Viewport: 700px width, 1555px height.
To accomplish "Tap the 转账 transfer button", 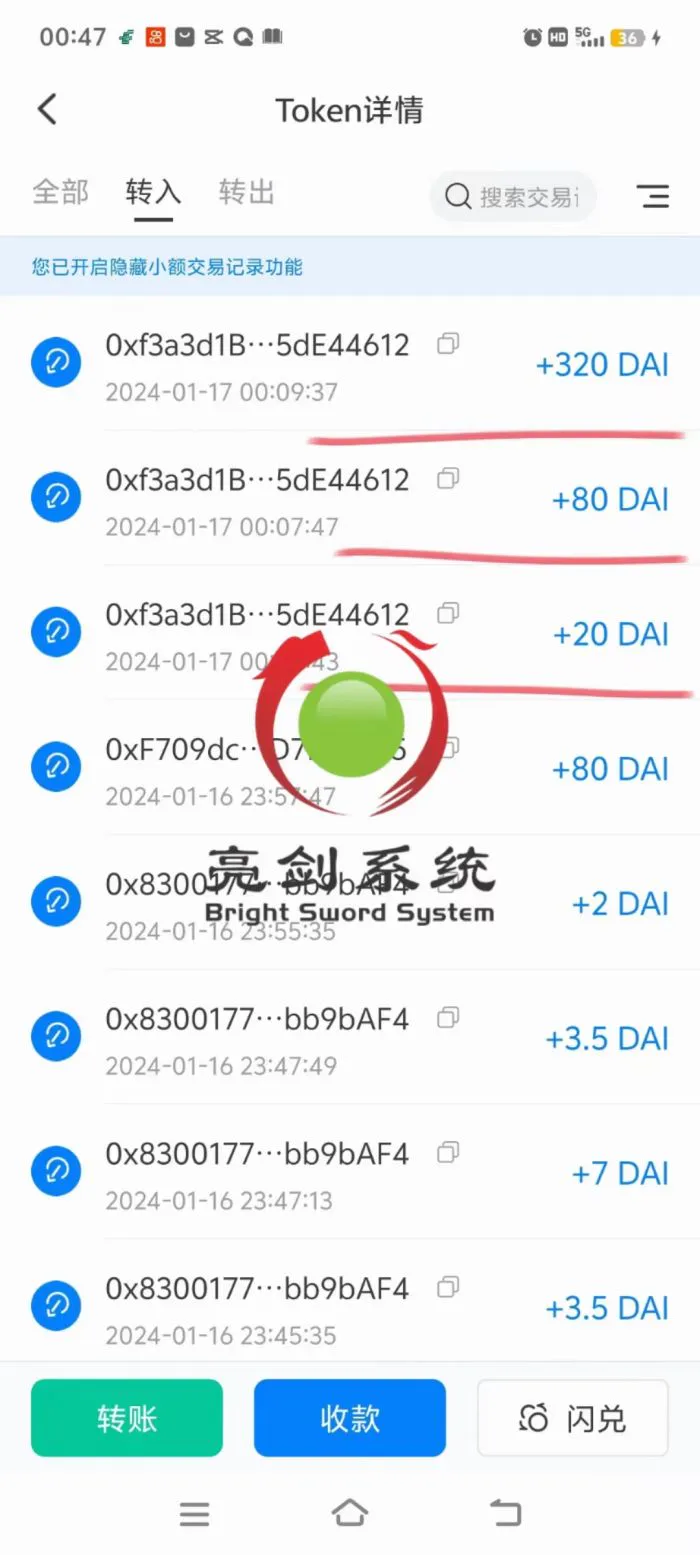I will [x=127, y=1418].
